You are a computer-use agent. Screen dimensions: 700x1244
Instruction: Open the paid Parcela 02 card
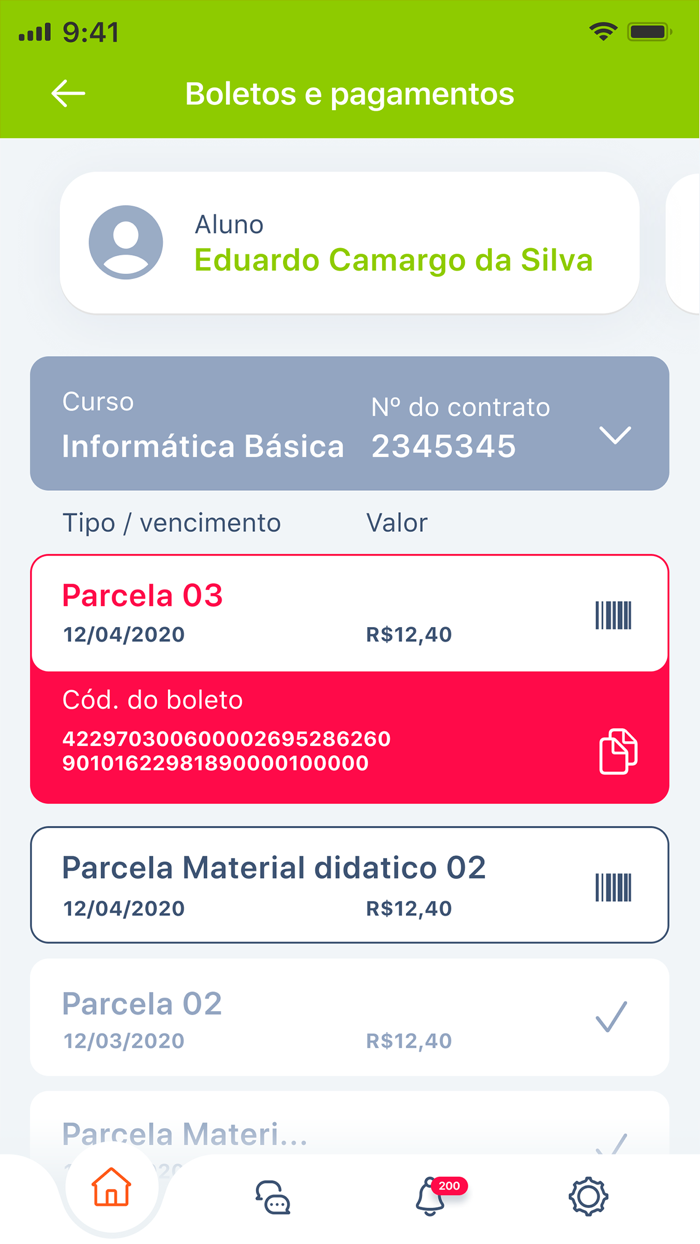tap(349, 1017)
